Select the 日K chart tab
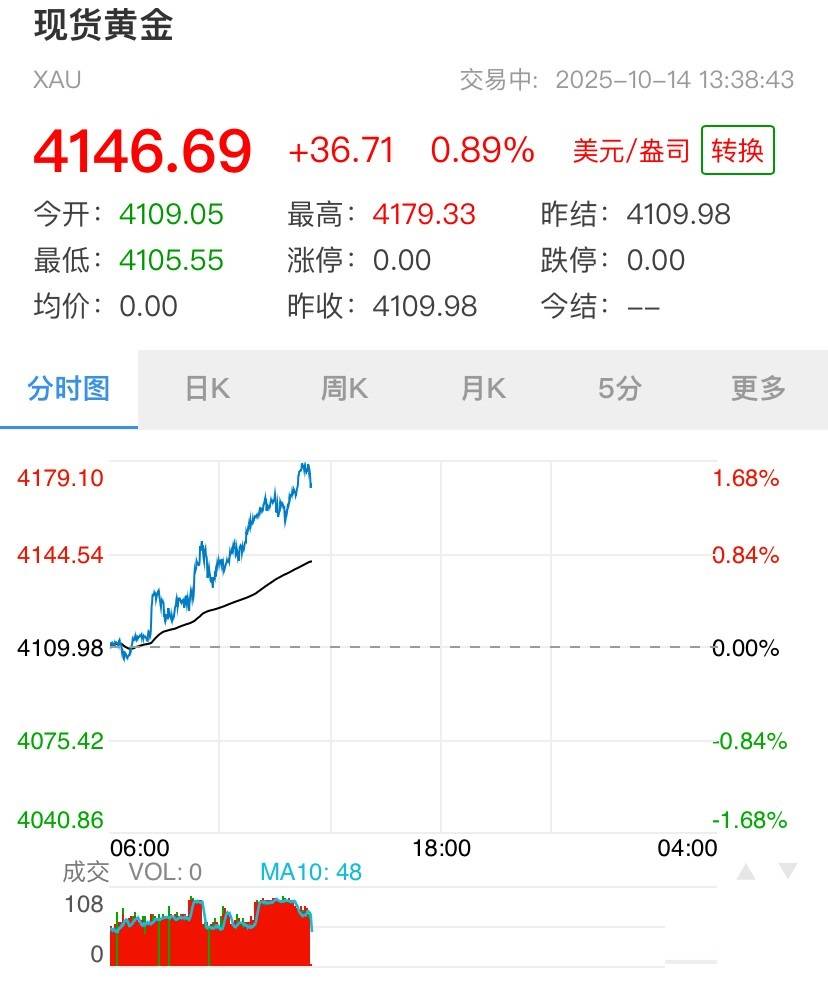This screenshot has width=828, height=987. (x=207, y=388)
